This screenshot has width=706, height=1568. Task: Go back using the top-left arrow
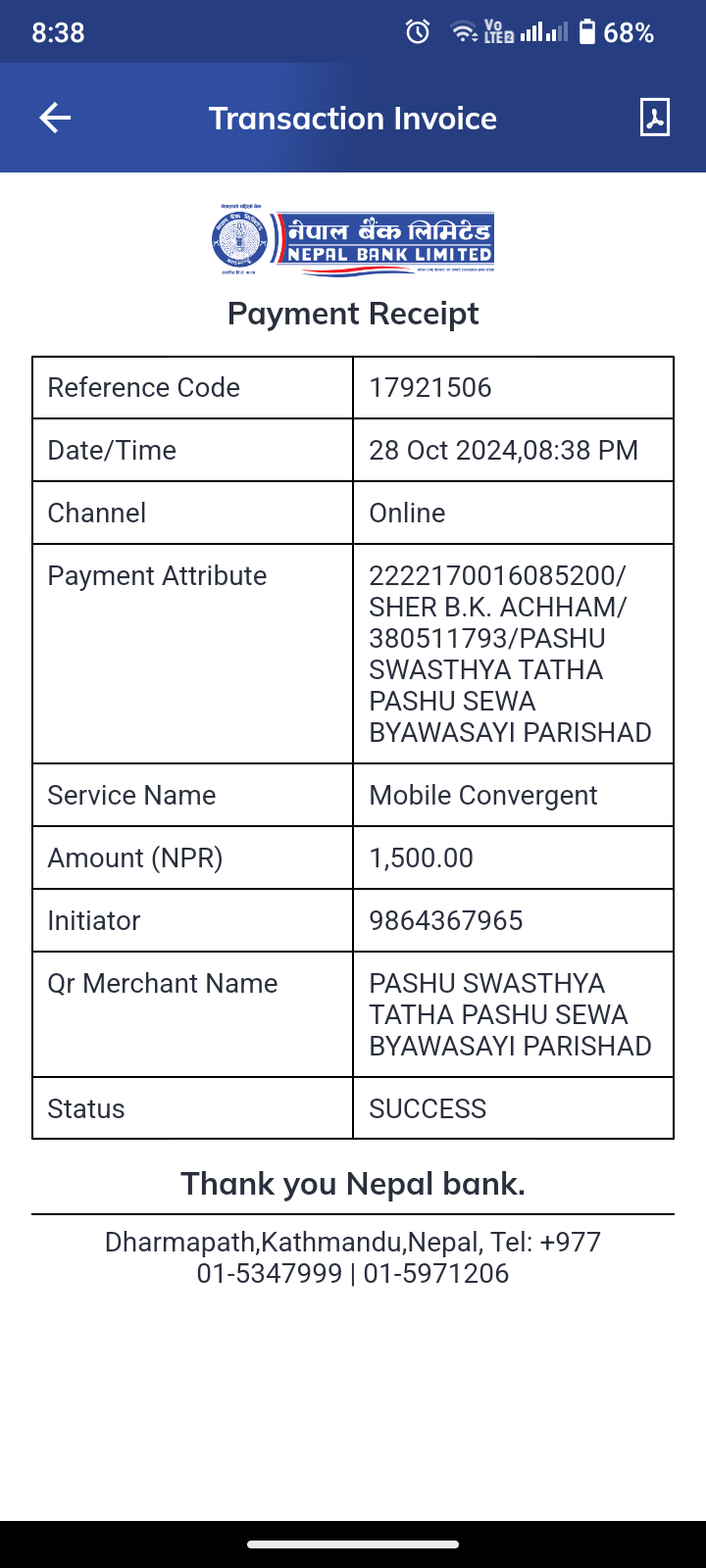[x=55, y=119]
